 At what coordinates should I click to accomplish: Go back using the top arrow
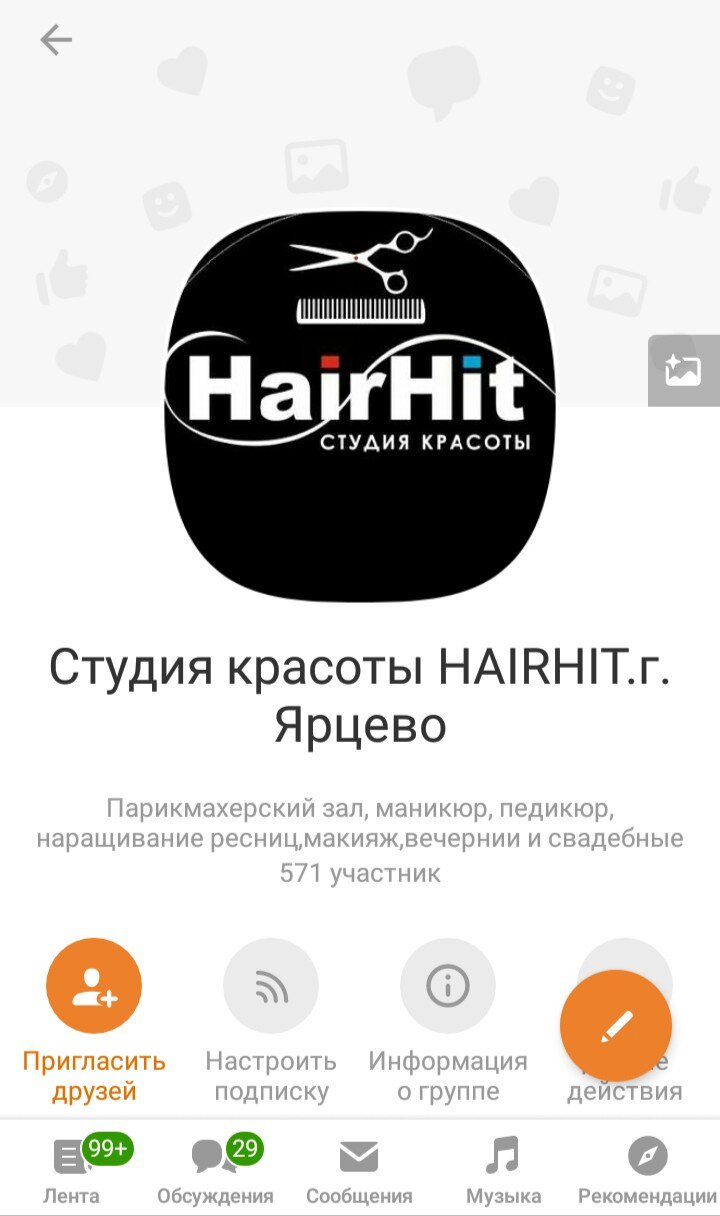point(56,40)
